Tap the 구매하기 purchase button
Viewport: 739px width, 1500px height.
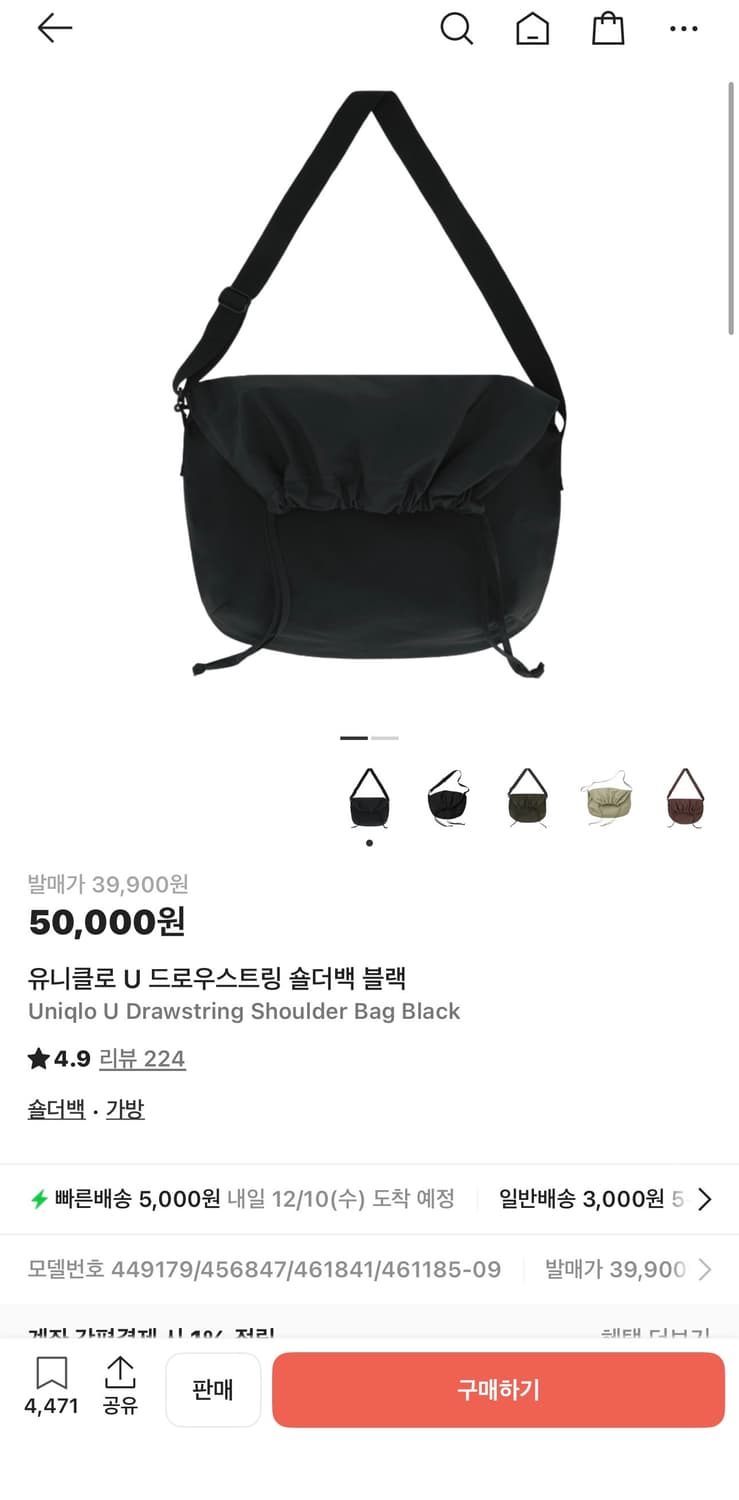pos(497,1390)
